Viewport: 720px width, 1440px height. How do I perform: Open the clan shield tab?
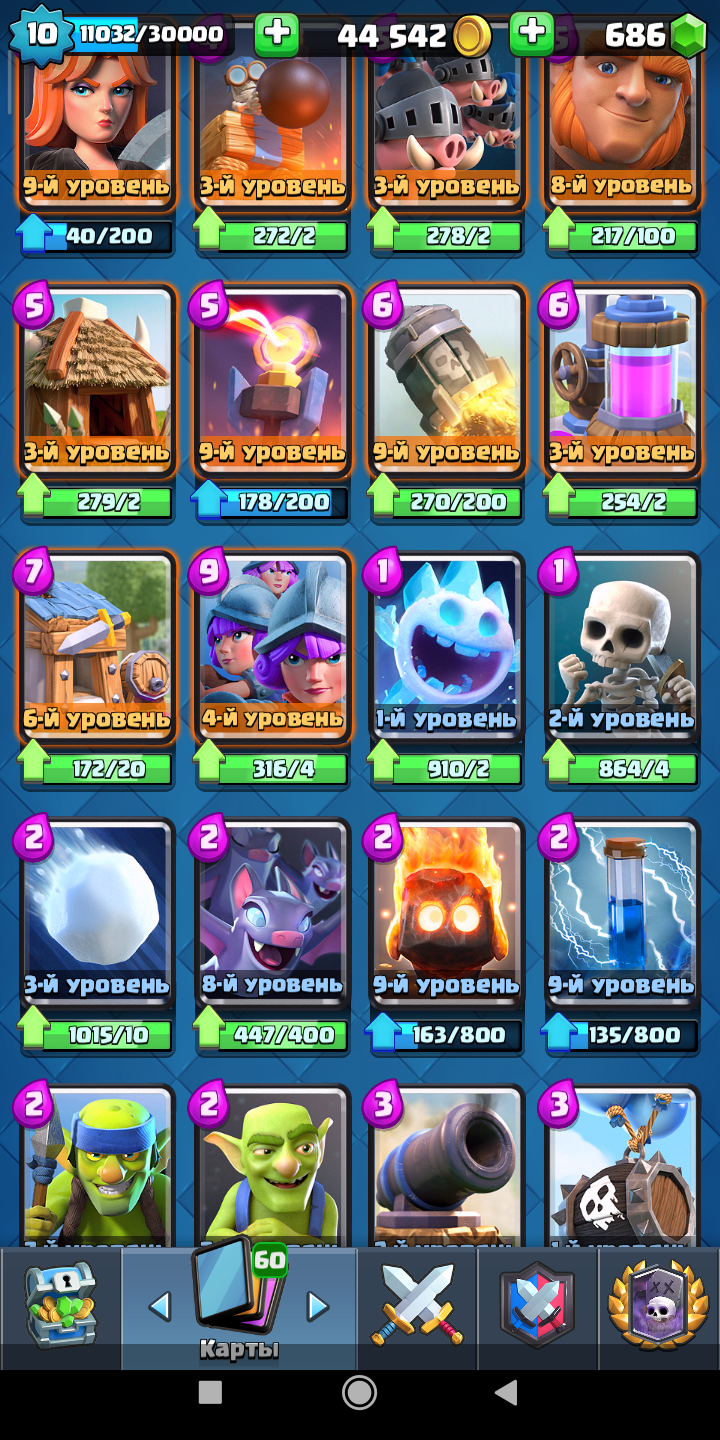pyautogui.click(x=538, y=1307)
